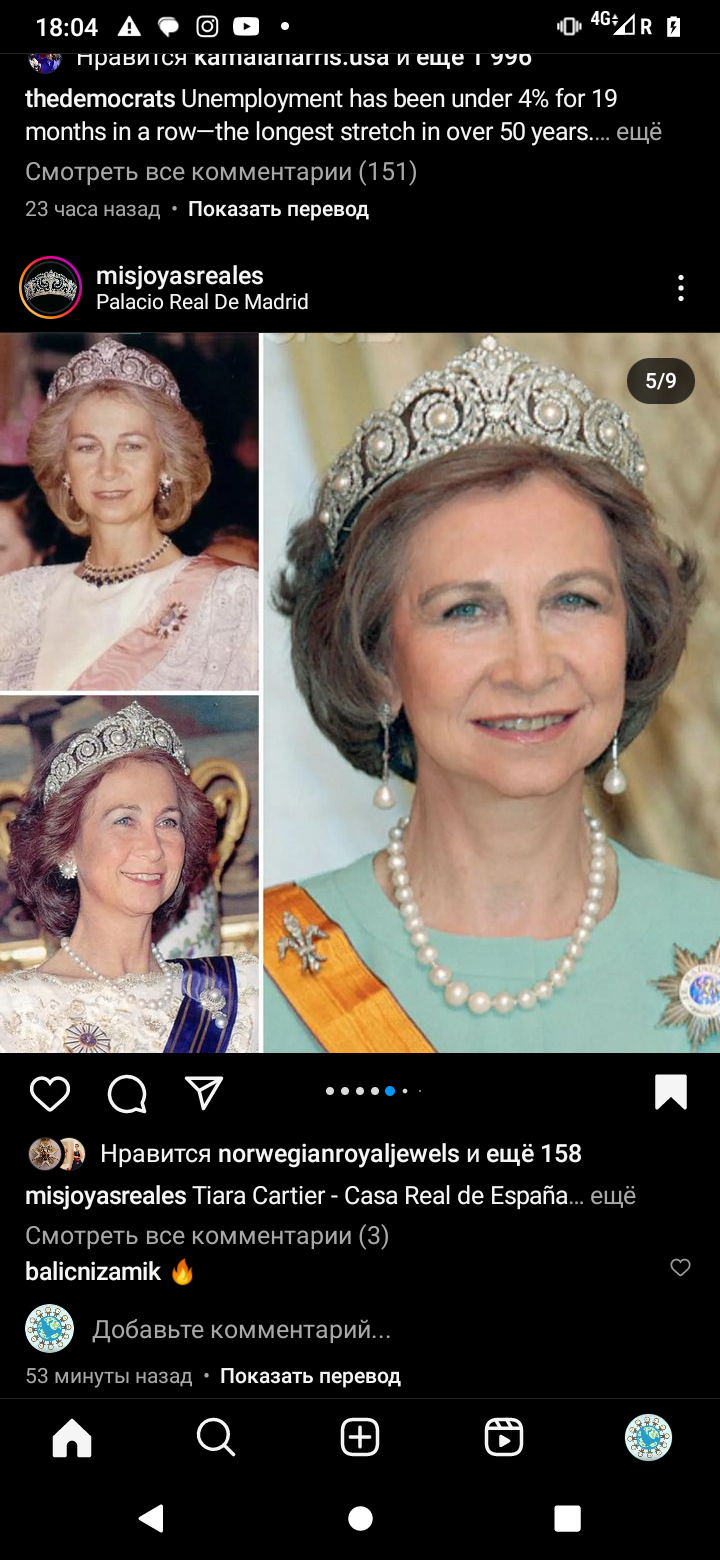
Task: Switch to the Reels tab
Action: pyautogui.click(x=504, y=1438)
